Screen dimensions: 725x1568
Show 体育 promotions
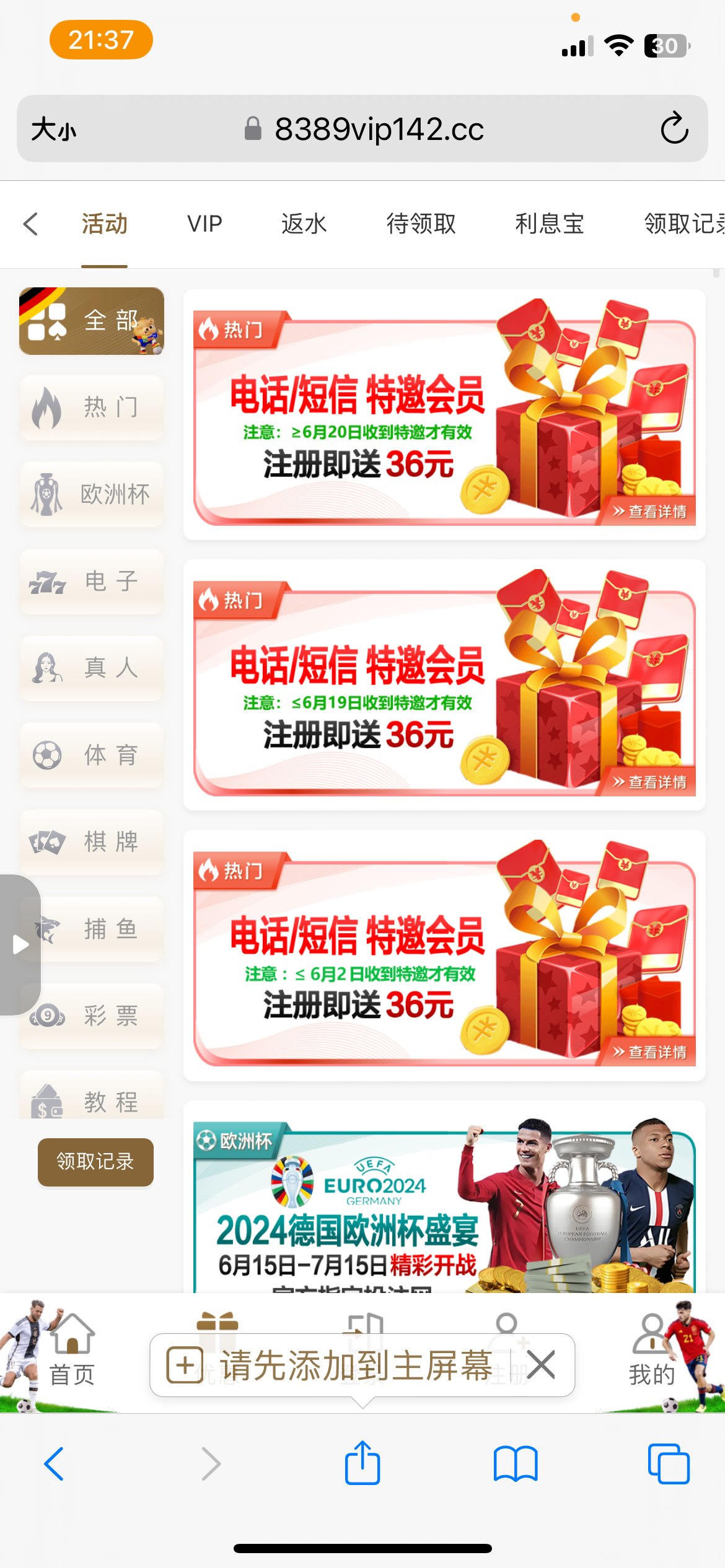pyautogui.click(x=92, y=755)
